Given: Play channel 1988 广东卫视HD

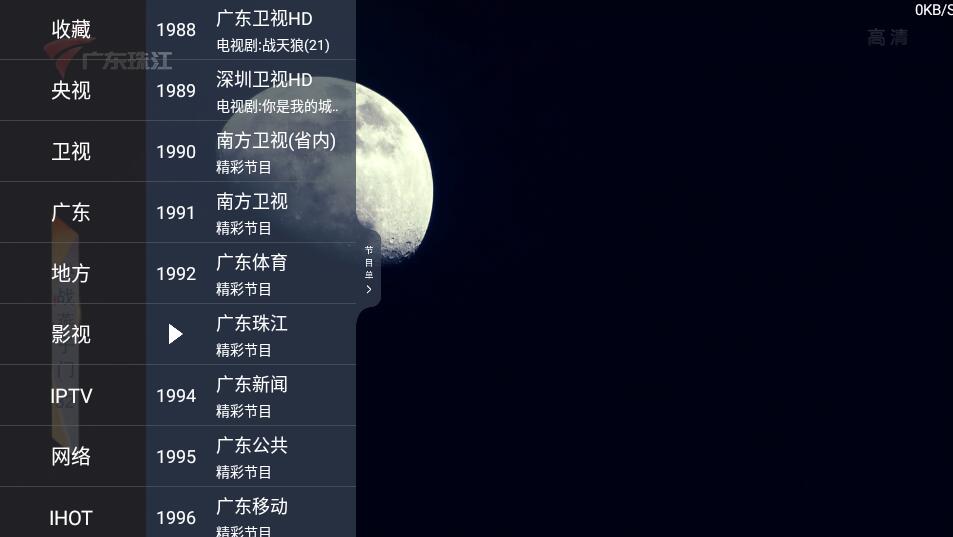Looking at the screenshot, I should click(x=251, y=30).
